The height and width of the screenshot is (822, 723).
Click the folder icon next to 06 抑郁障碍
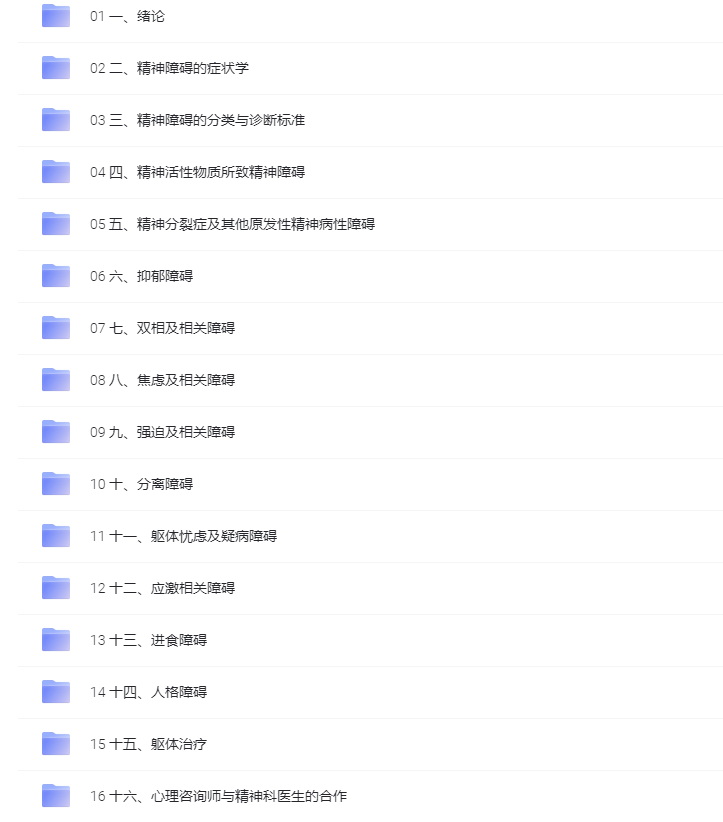(x=55, y=276)
